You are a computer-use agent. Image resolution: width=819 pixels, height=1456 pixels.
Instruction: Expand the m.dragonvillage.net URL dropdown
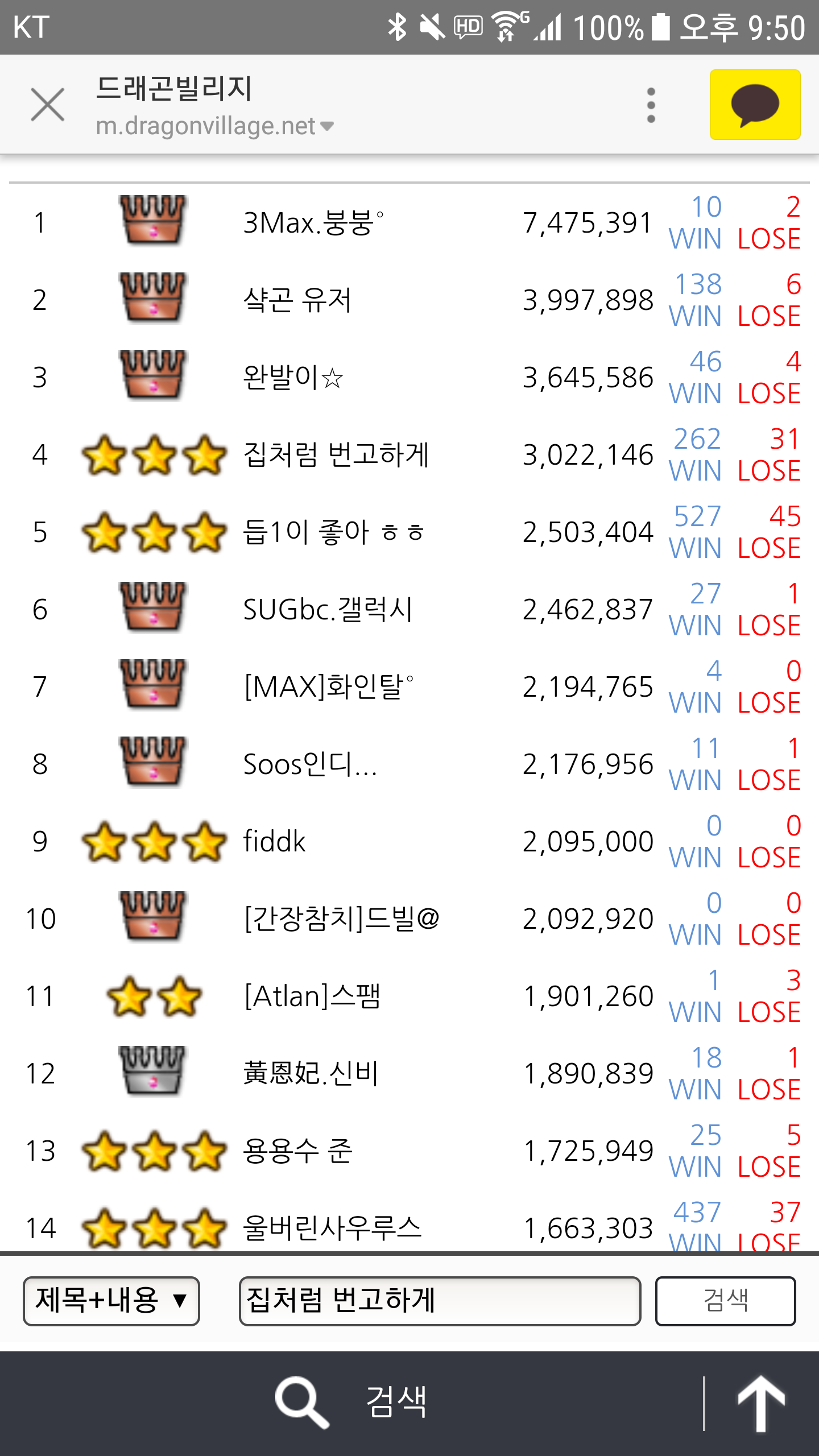[326, 126]
